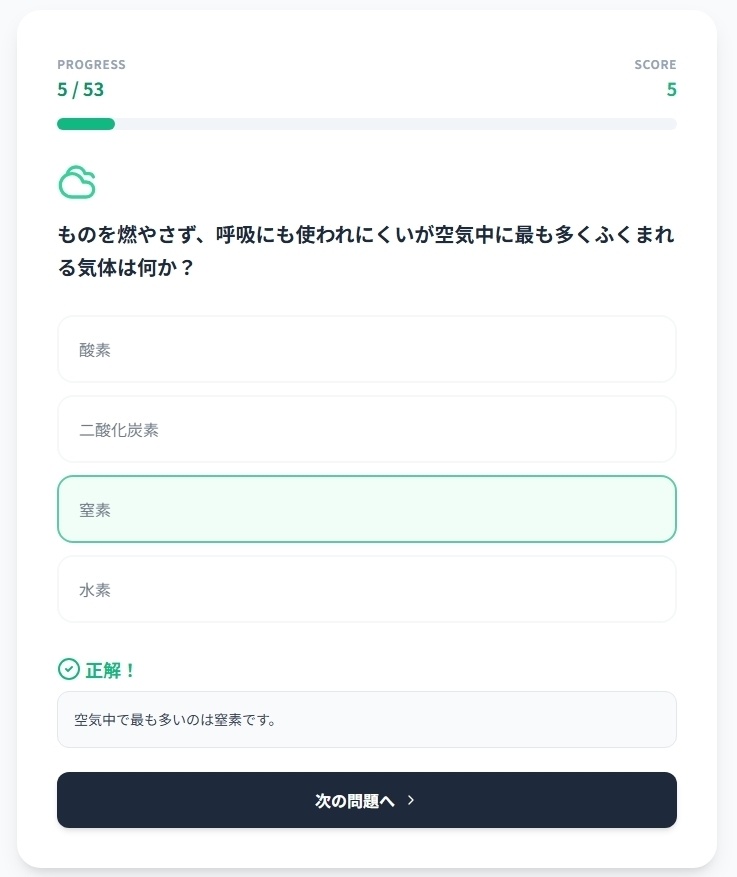
Task: Reselect the highlighted 窒素 answer
Action: click(x=367, y=509)
